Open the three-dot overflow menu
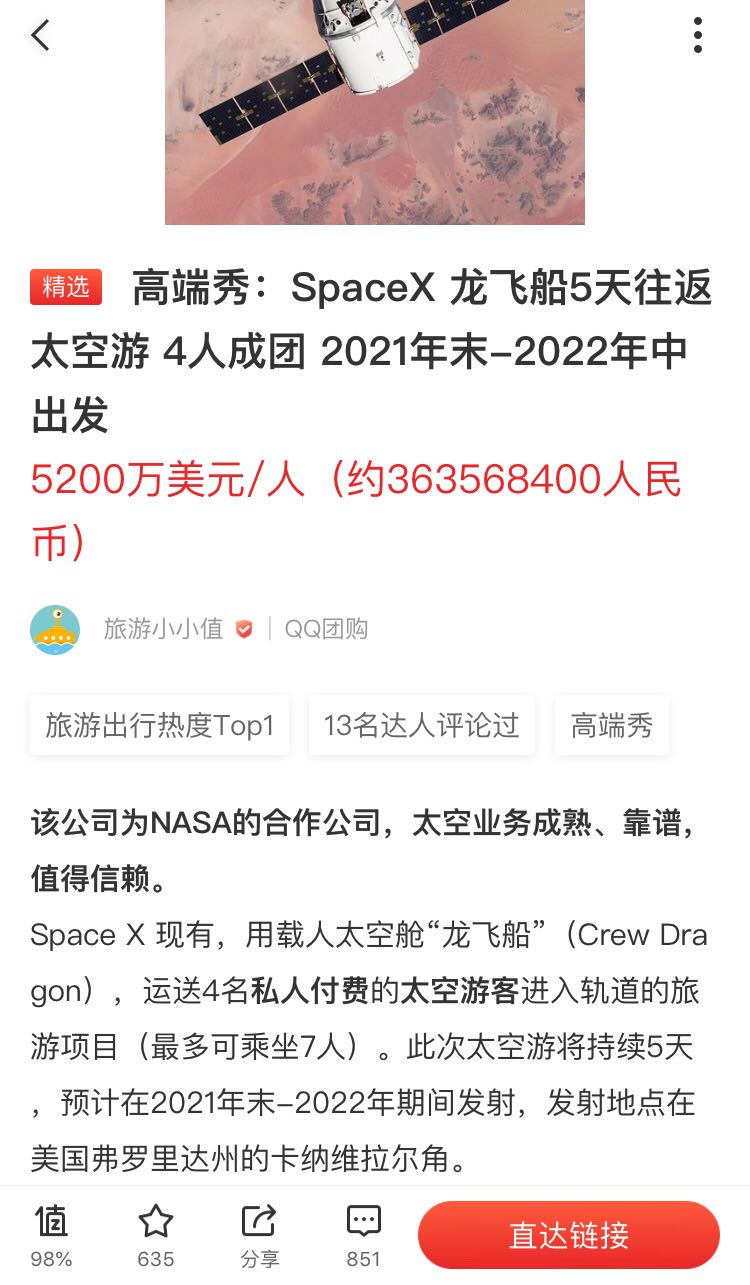This screenshot has height=1285, width=750. 698,36
